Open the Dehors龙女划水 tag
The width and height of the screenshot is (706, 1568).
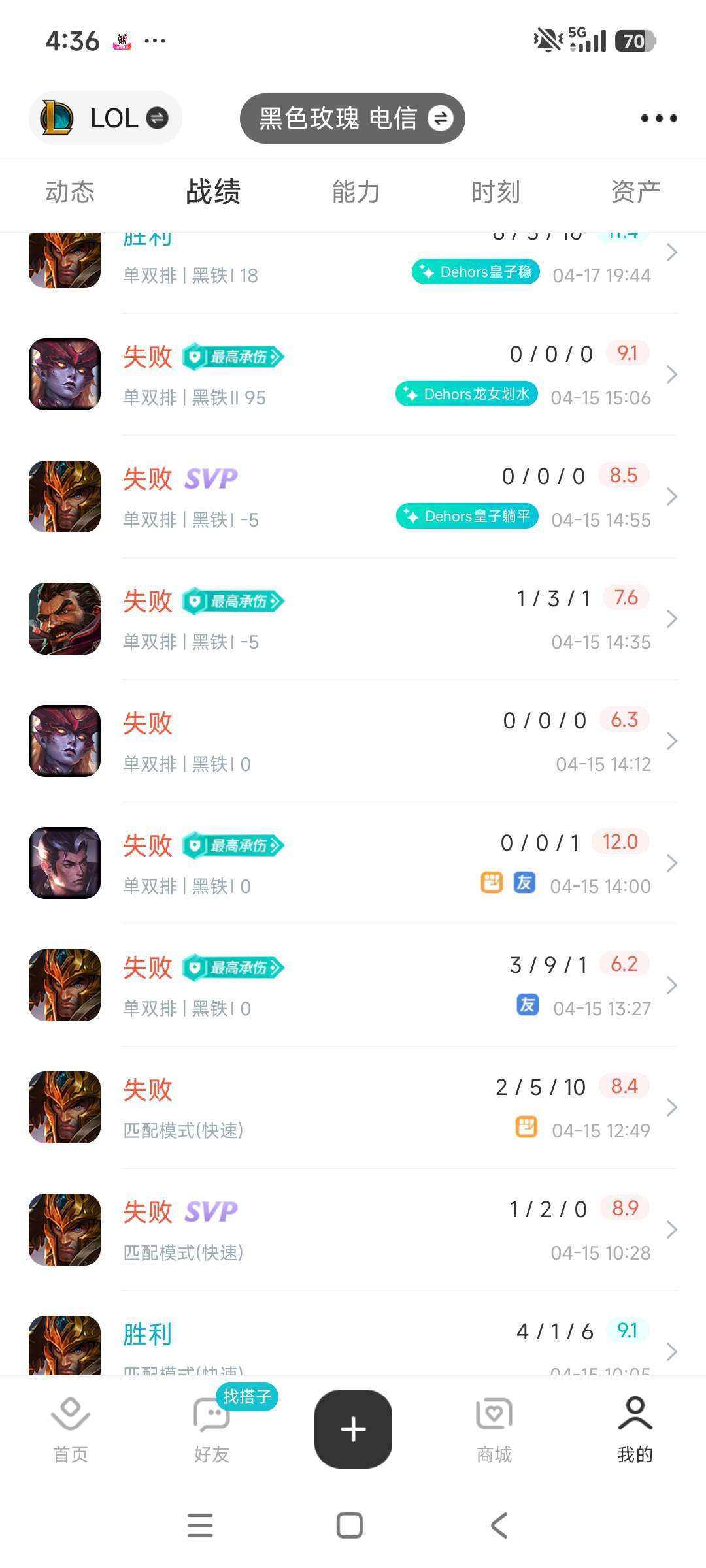467,394
